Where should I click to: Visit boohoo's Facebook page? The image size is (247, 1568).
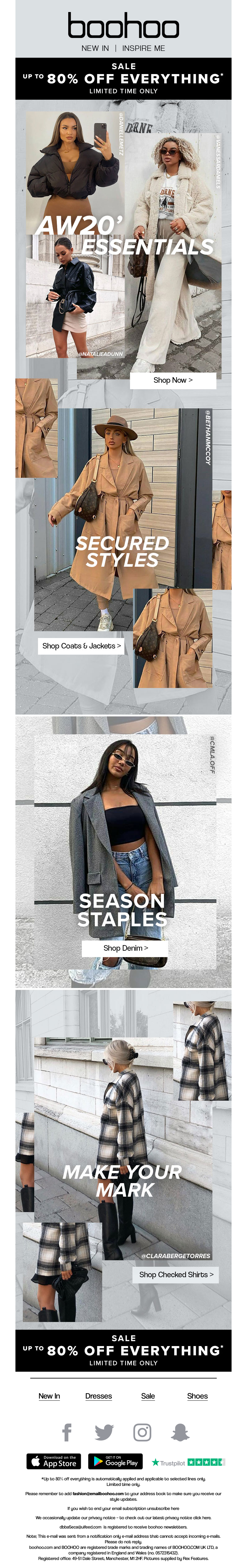tap(67, 1432)
